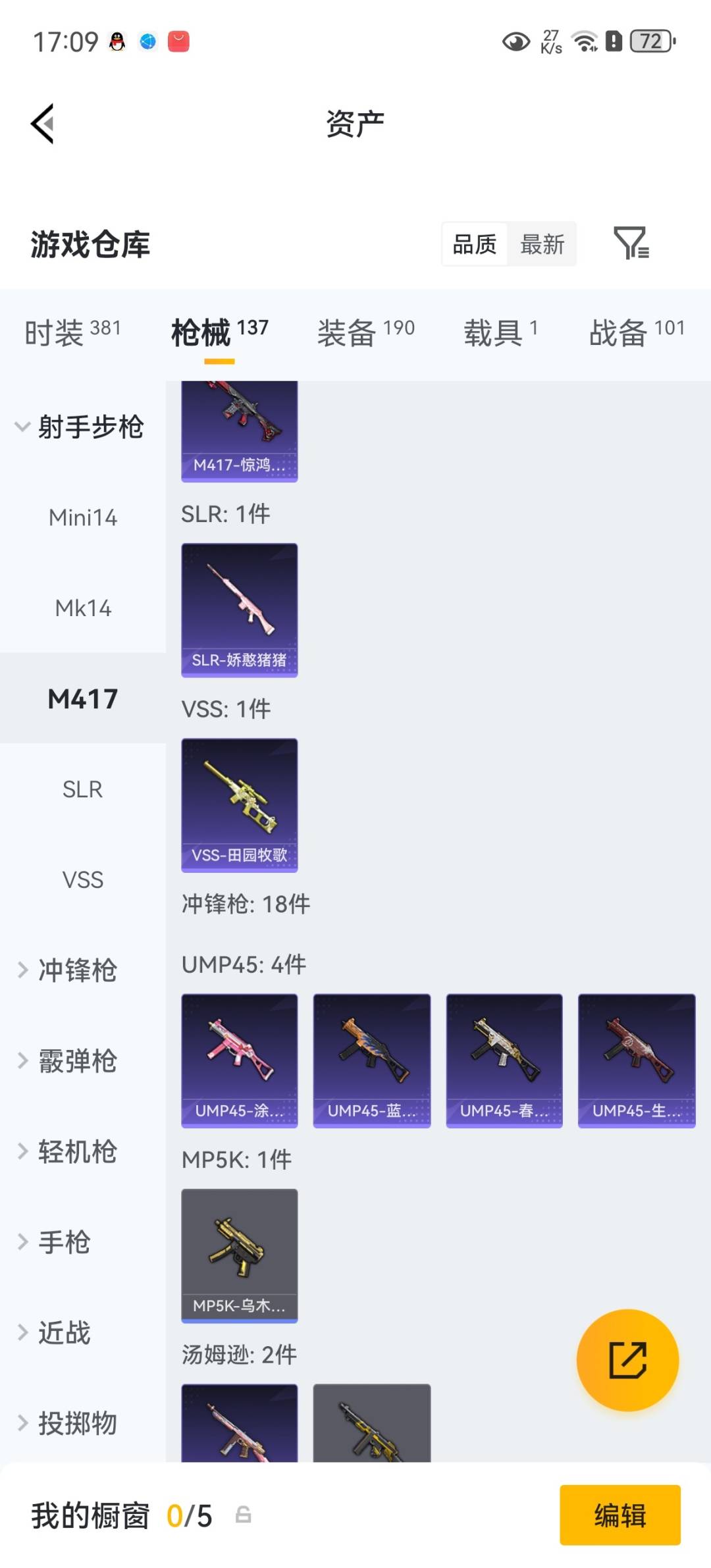Screen dimensions: 711x1568
Task: Open the QQ penguin icon in status bar
Action: tap(115, 41)
